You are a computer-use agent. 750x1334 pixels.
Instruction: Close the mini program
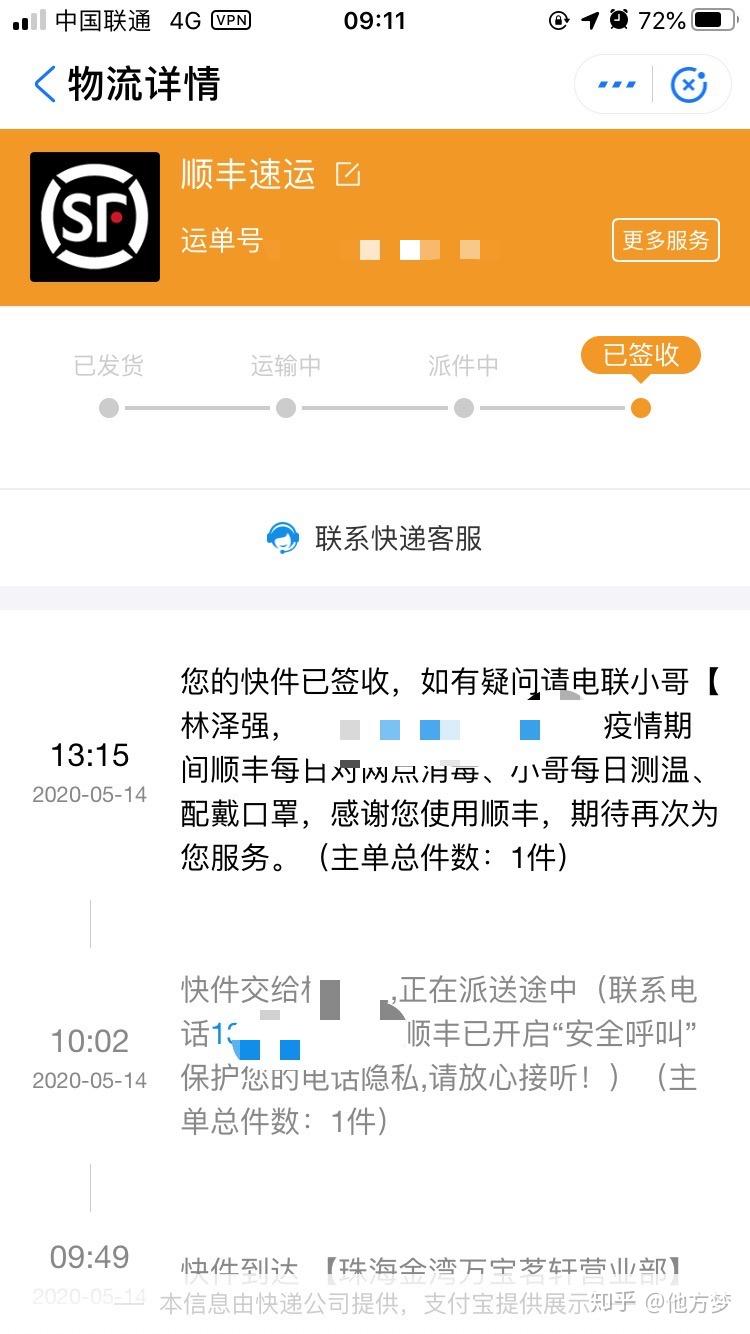pyautogui.click(x=689, y=85)
